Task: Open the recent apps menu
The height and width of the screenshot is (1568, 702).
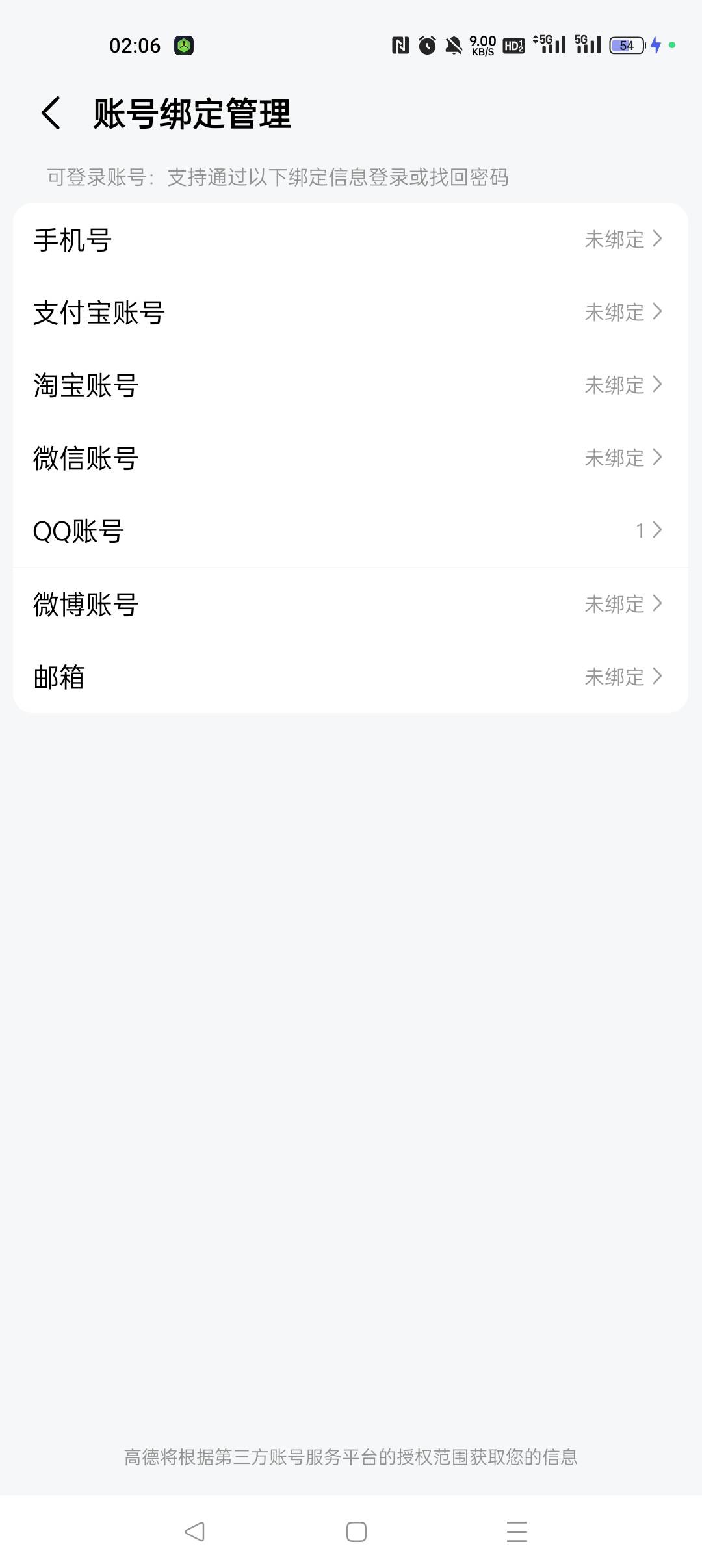Action: (x=517, y=1532)
